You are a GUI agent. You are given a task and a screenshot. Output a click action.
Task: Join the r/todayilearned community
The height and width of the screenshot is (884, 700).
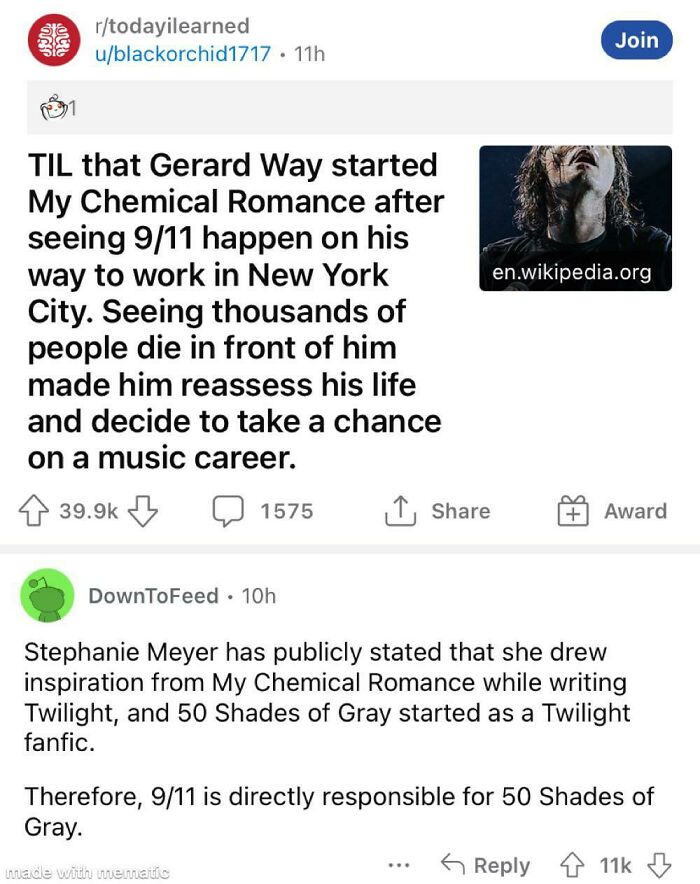tap(637, 40)
